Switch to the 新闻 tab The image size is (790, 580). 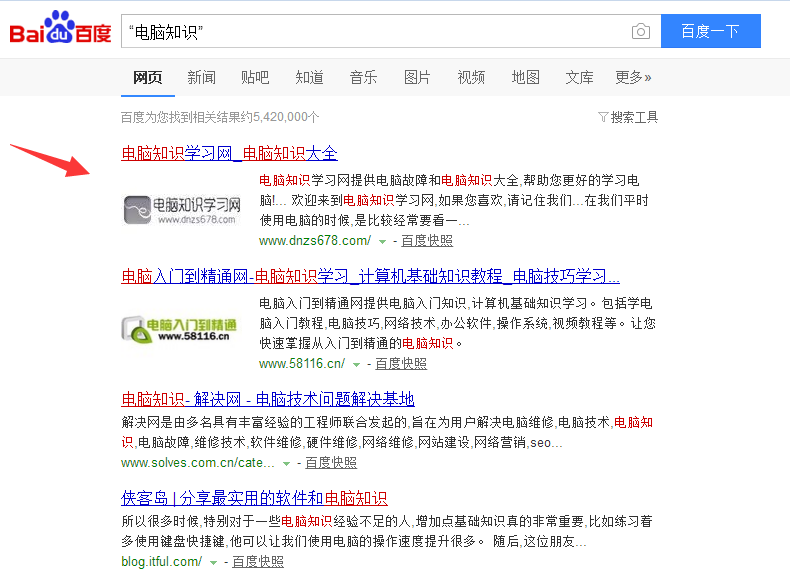(x=201, y=77)
